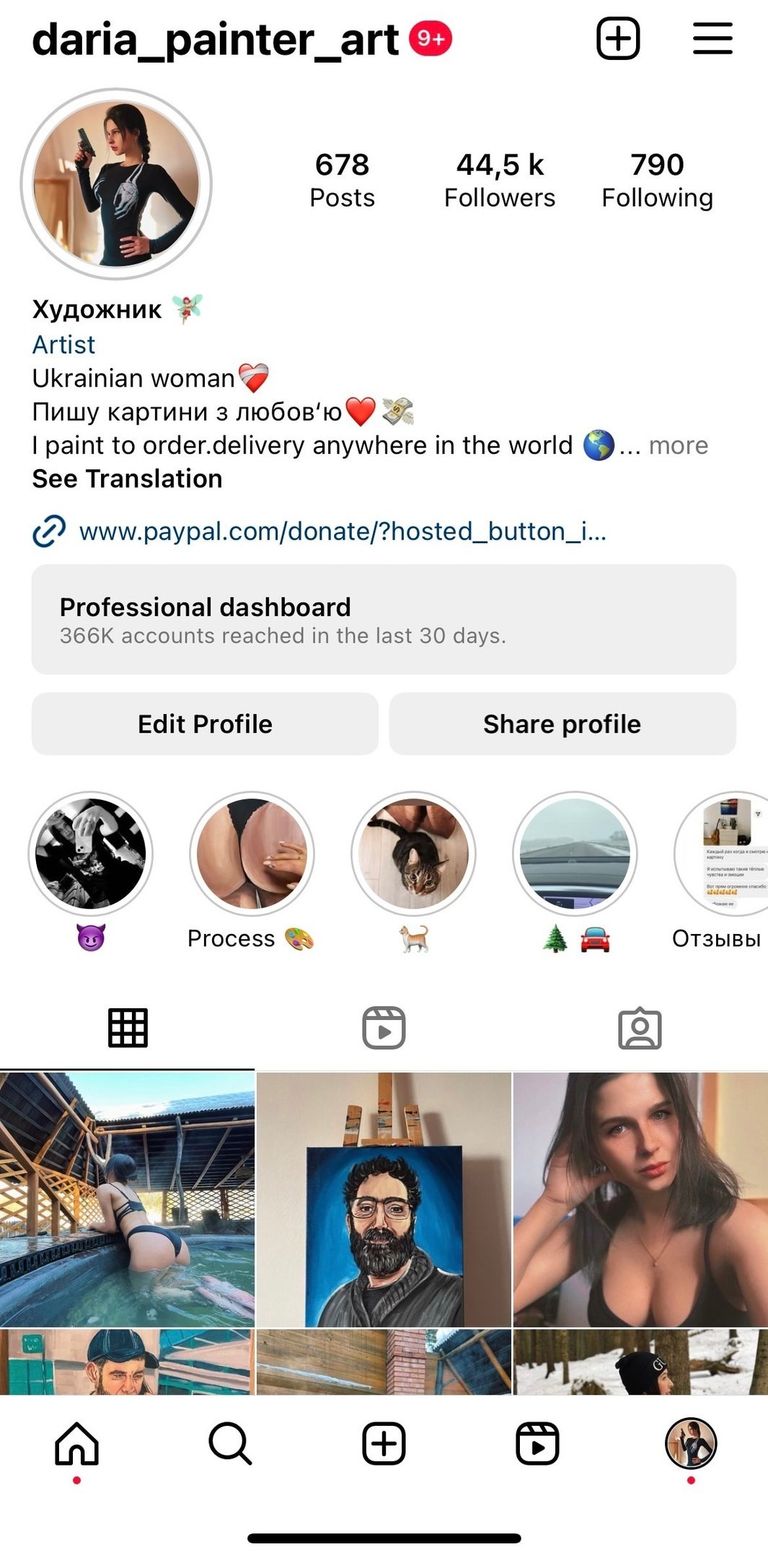The width and height of the screenshot is (768, 1558).
Task: View the followers list
Action: [x=500, y=180]
